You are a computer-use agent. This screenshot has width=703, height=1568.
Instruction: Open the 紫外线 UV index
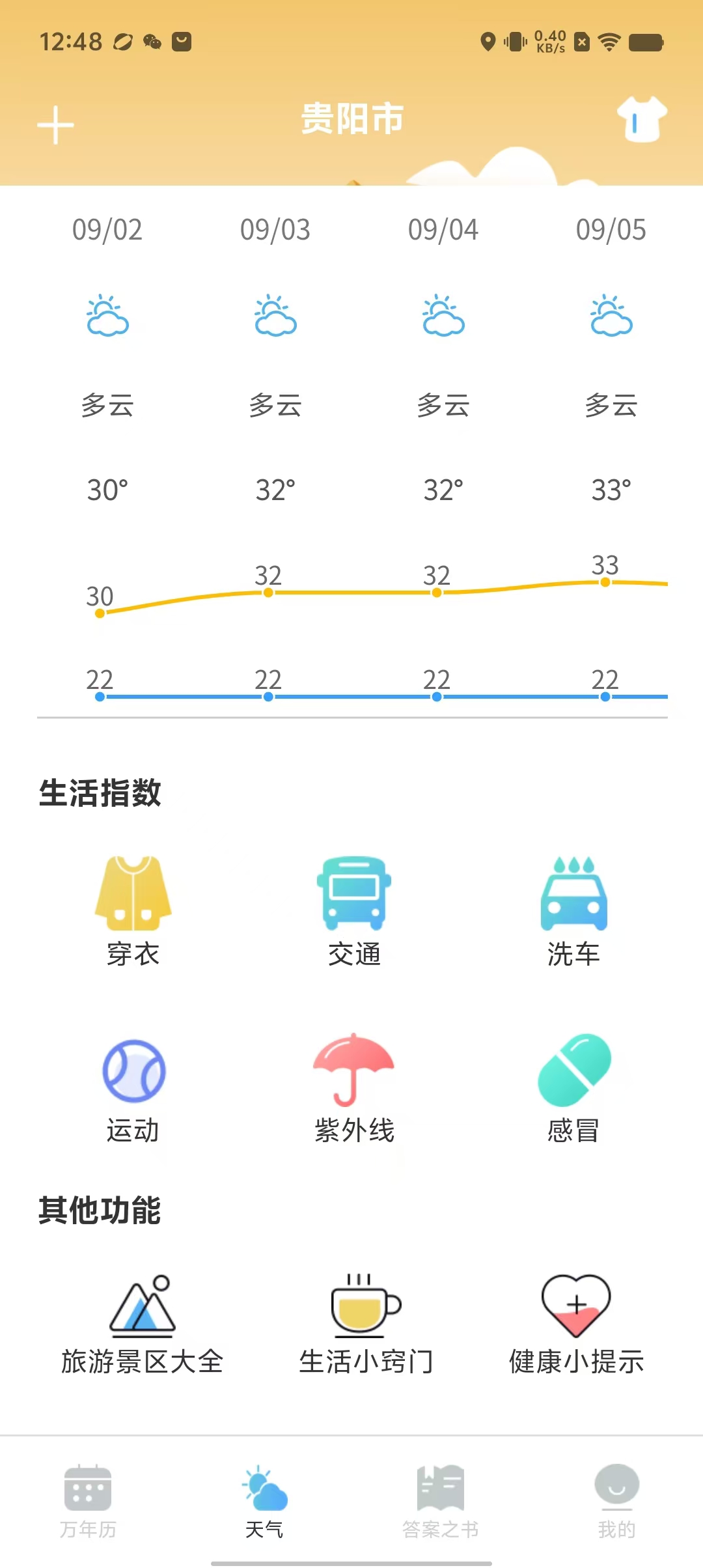pos(353,1089)
